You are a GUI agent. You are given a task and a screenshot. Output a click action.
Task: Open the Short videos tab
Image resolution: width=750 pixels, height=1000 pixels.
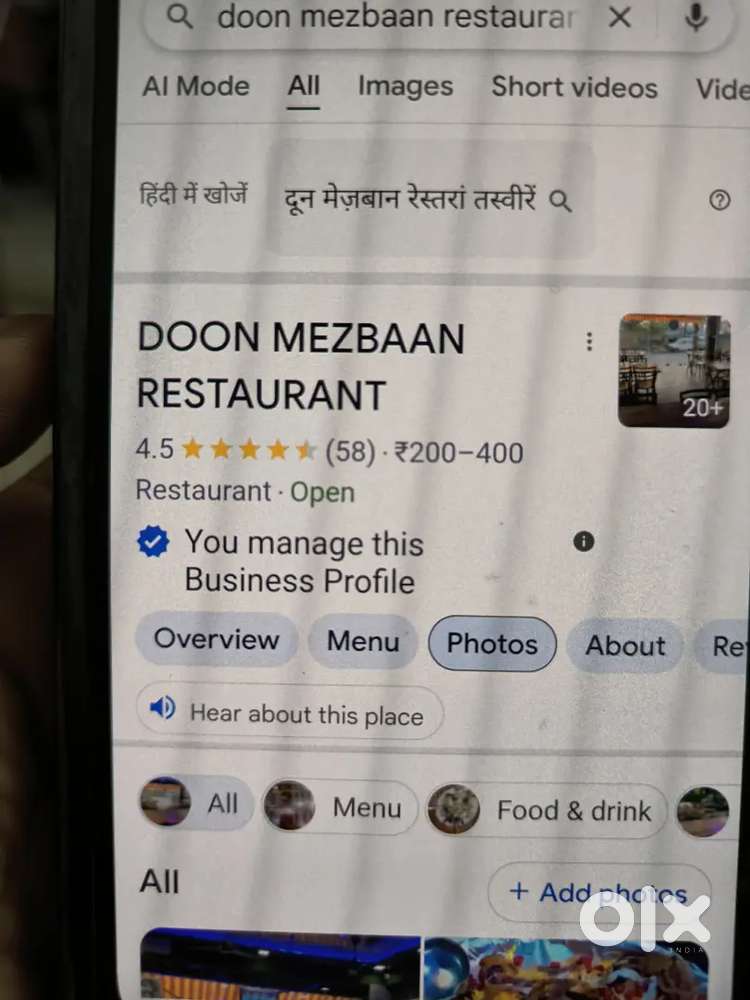coord(574,88)
